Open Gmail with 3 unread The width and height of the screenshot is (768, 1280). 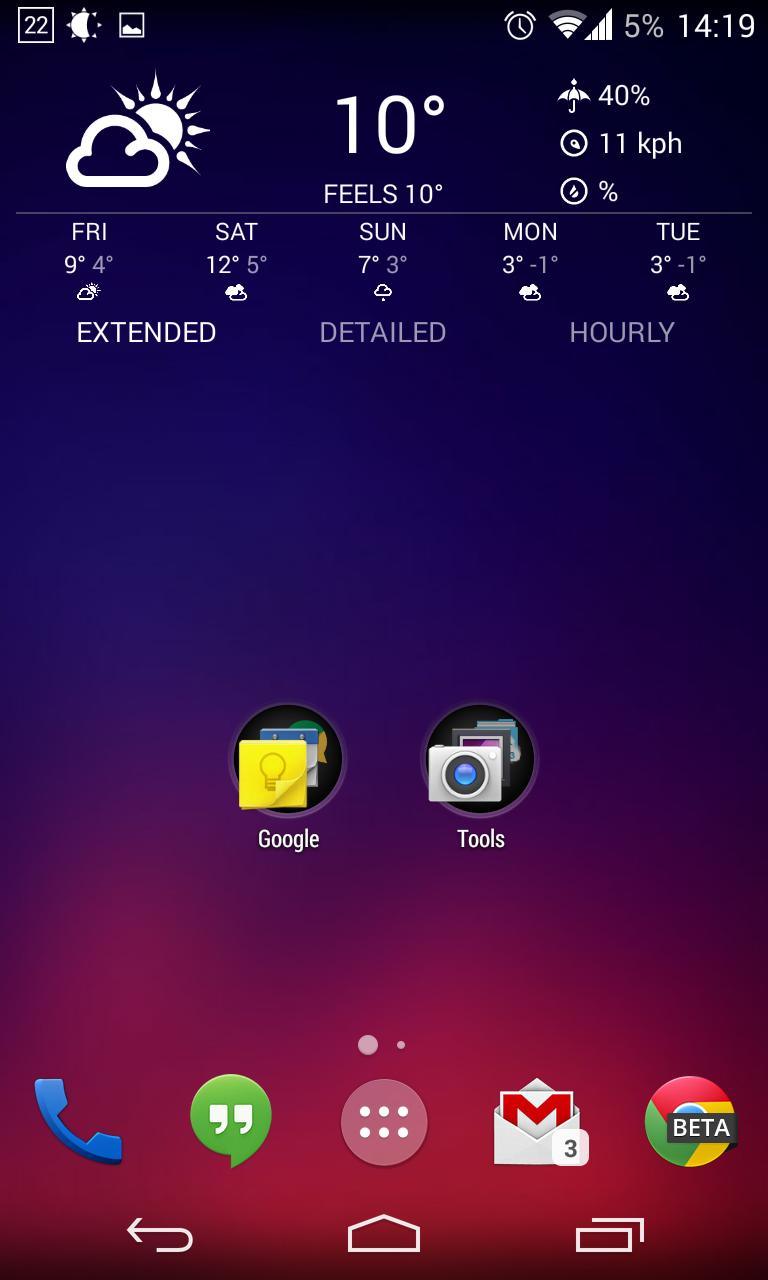coord(540,1122)
